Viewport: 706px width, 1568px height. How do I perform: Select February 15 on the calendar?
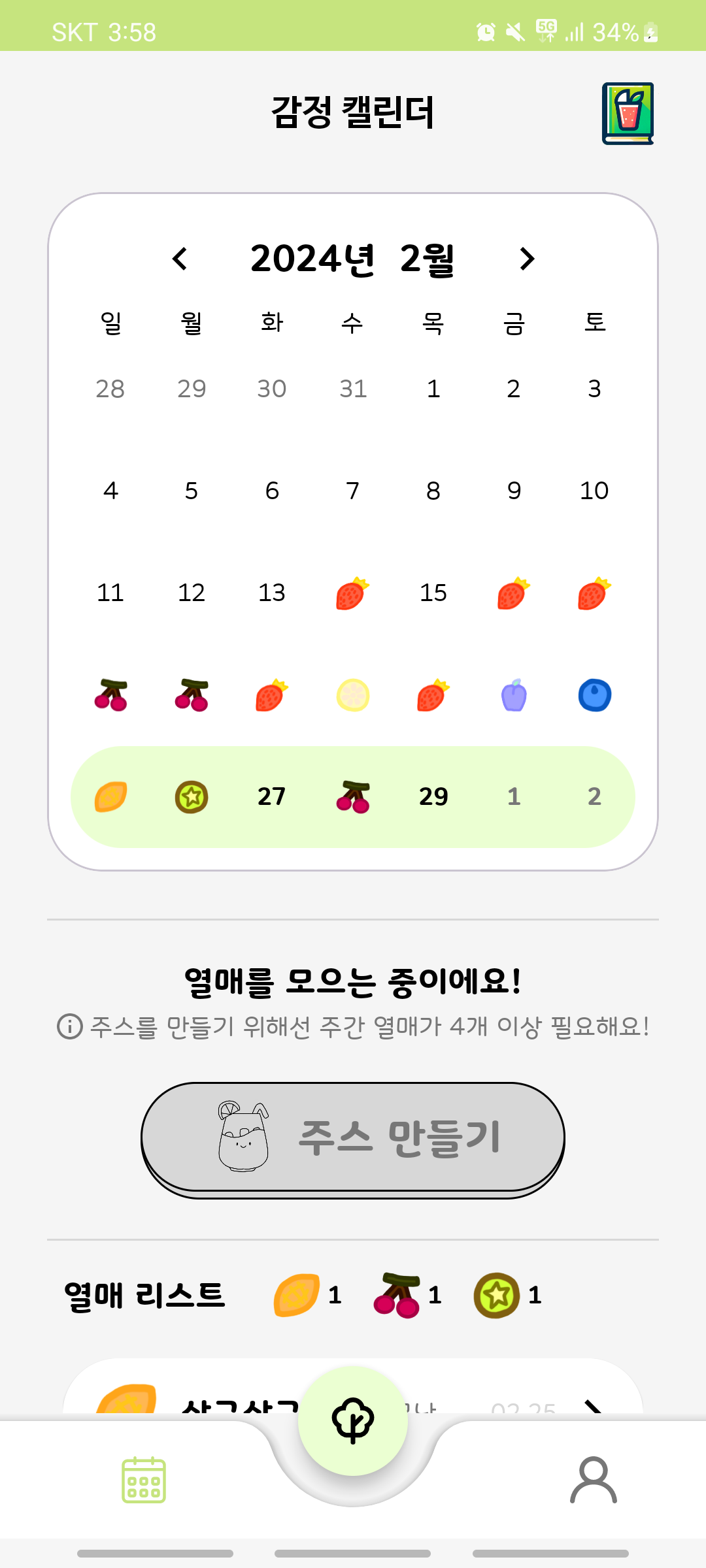pos(433,593)
